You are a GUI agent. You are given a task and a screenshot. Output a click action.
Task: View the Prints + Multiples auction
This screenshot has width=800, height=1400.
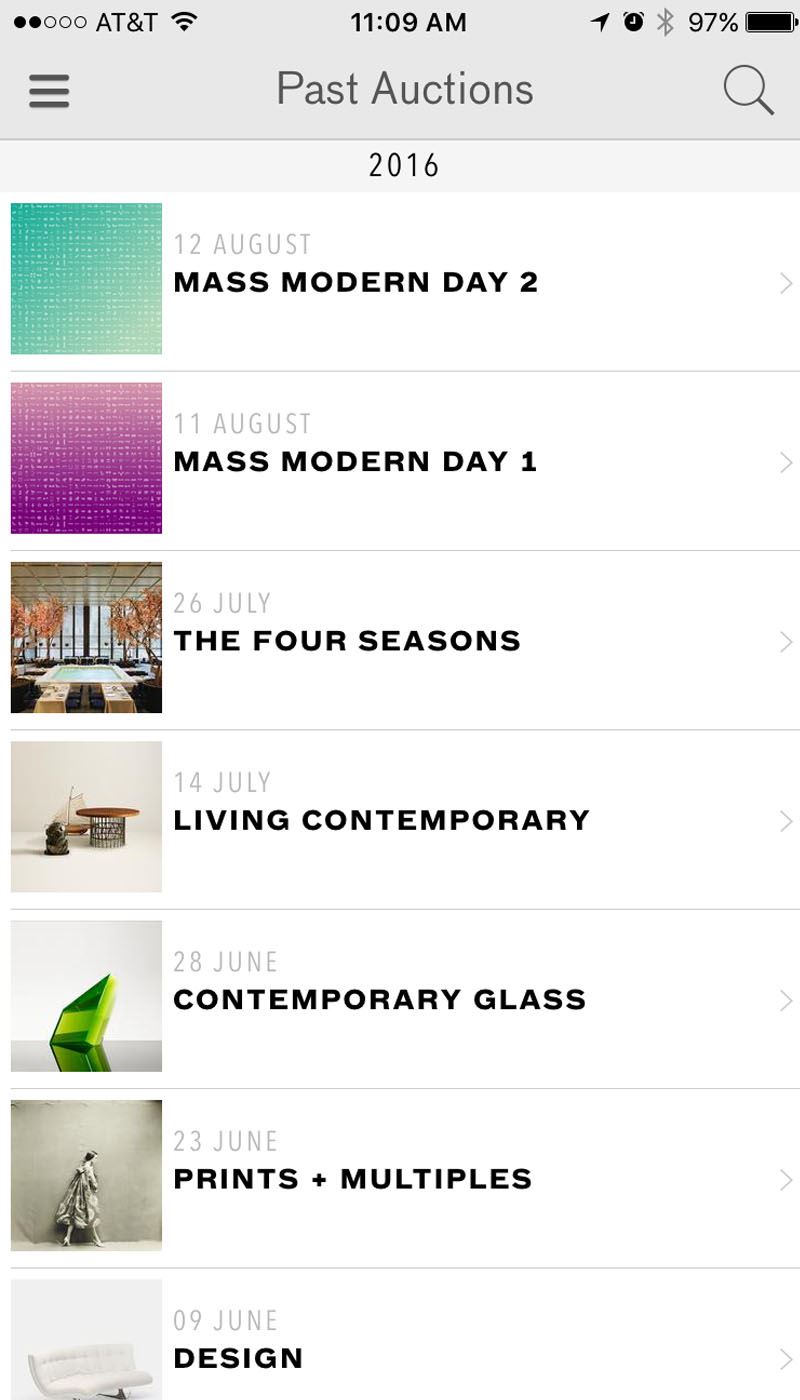pyautogui.click(x=400, y=1179)
